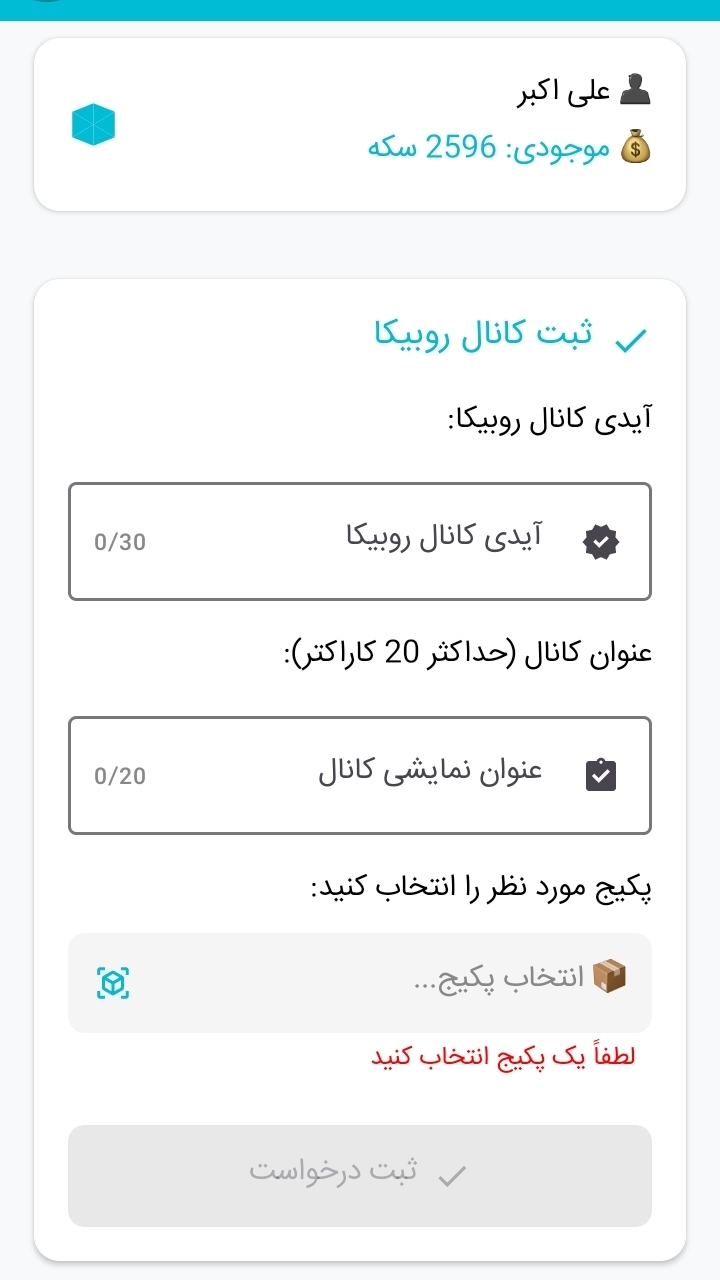The image size is (720, 1280).
Task: Click the teal cube logo
Action: [x=93, y=124]
